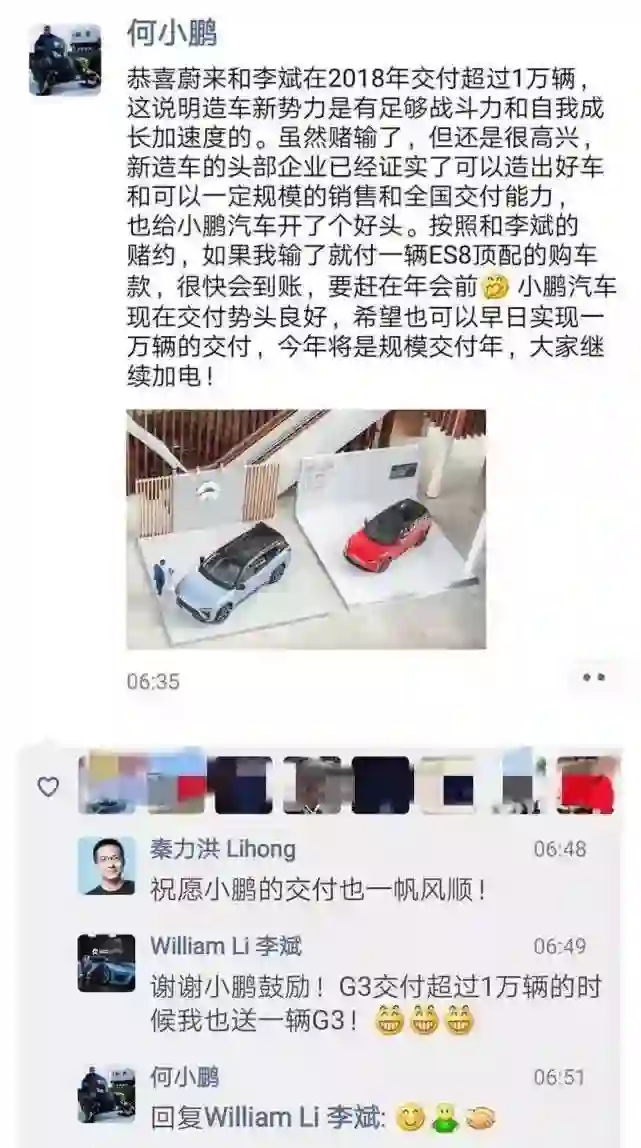Screen dimensions: 641x1148
Task: Open 秦力洪 Lihong's profile from comment
Action: click(x=222, y=850)
